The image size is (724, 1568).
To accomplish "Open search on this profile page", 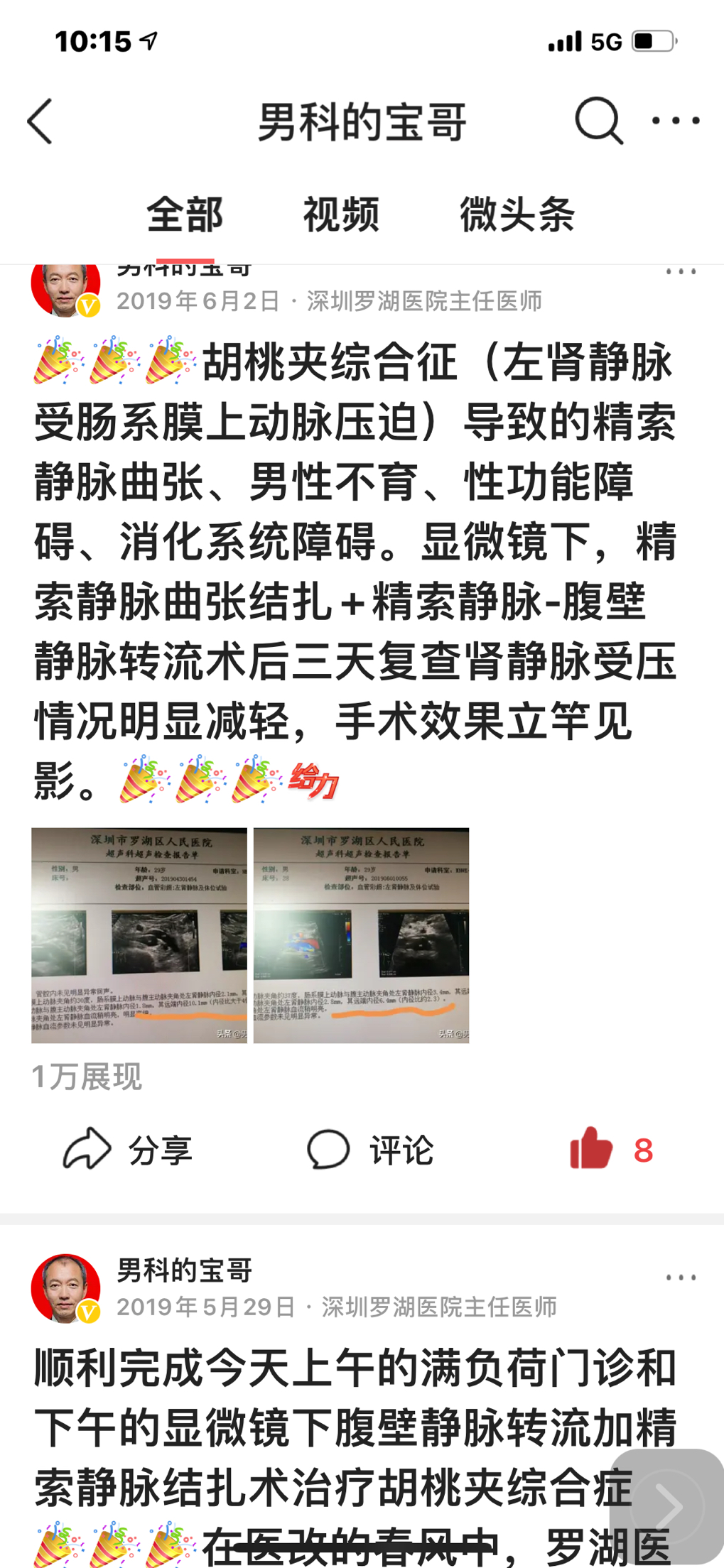I will (x=598, y=121).
